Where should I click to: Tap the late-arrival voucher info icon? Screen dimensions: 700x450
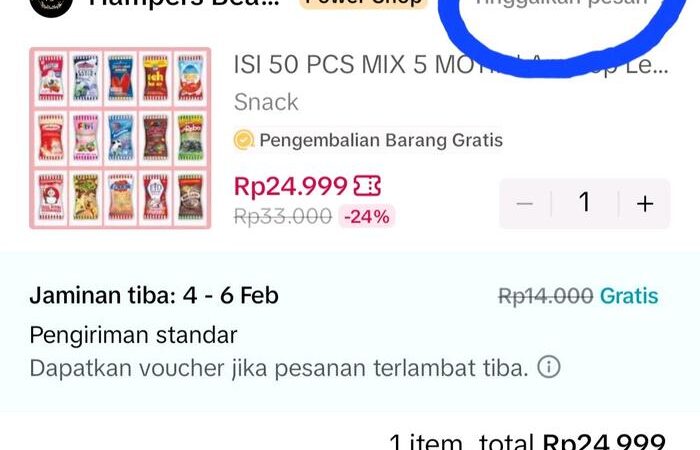[x=548, y=368]
